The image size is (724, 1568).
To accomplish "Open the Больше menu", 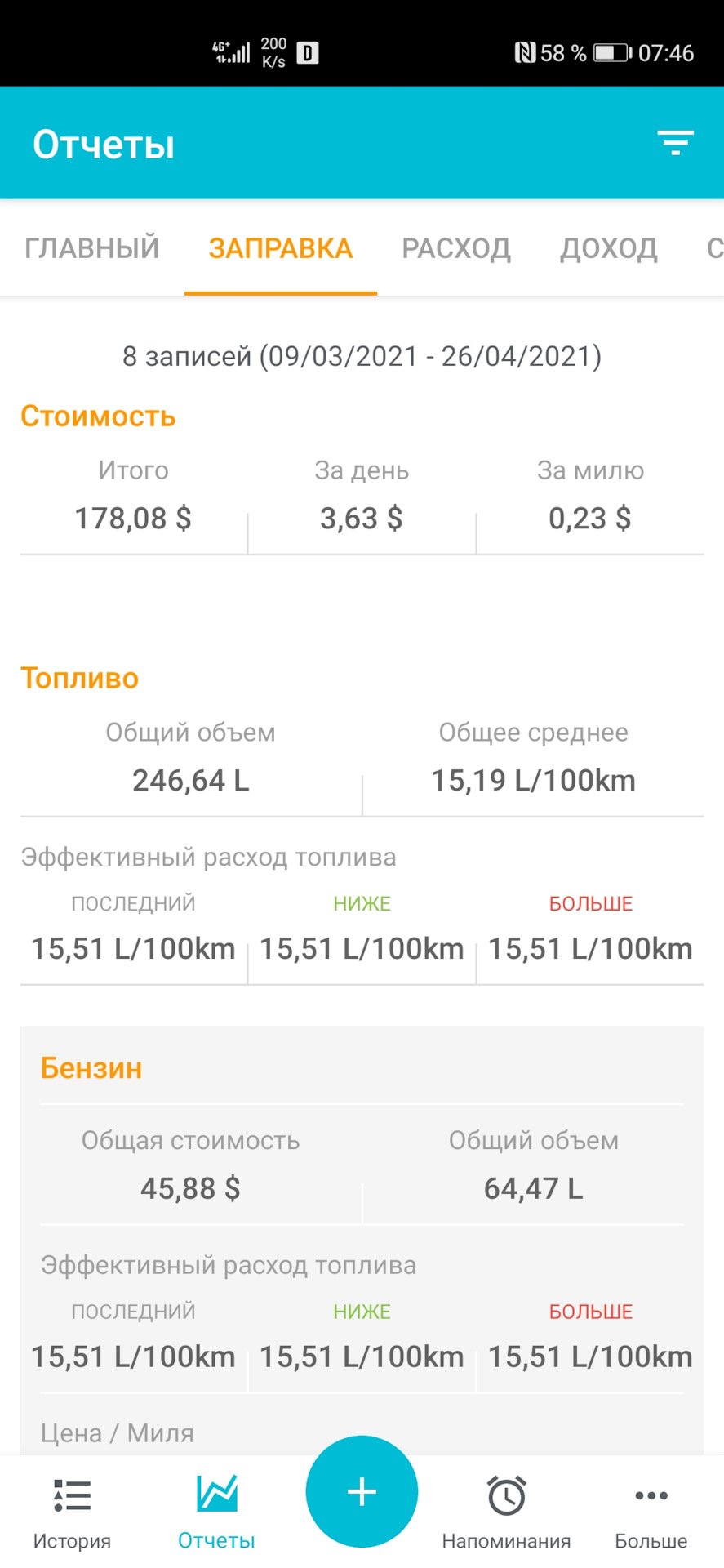I will coord(651,1512).
